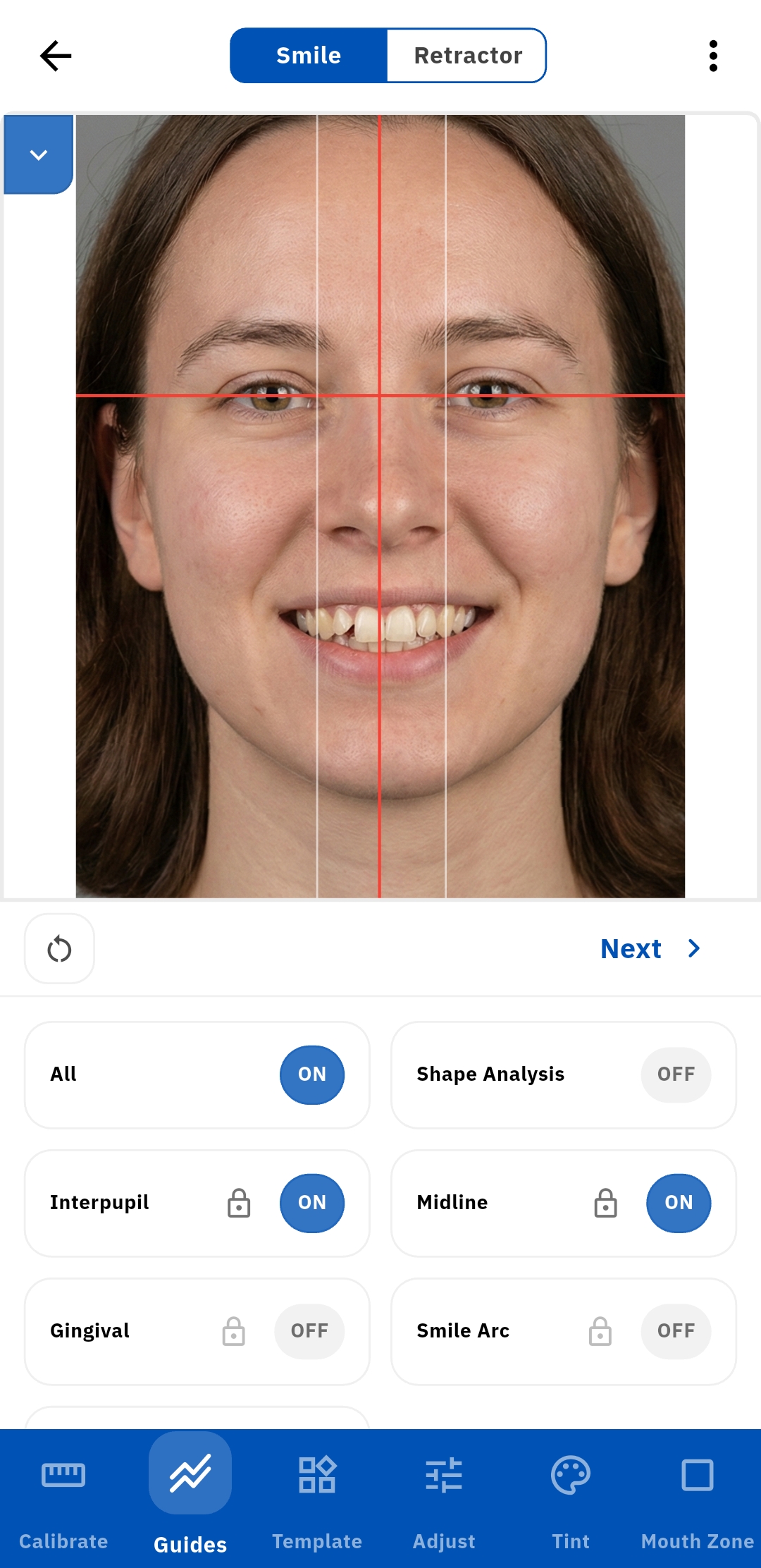761x1568 pixels.
Task: Expand the Next chevron arrow
Action: (x=694, y=948)
